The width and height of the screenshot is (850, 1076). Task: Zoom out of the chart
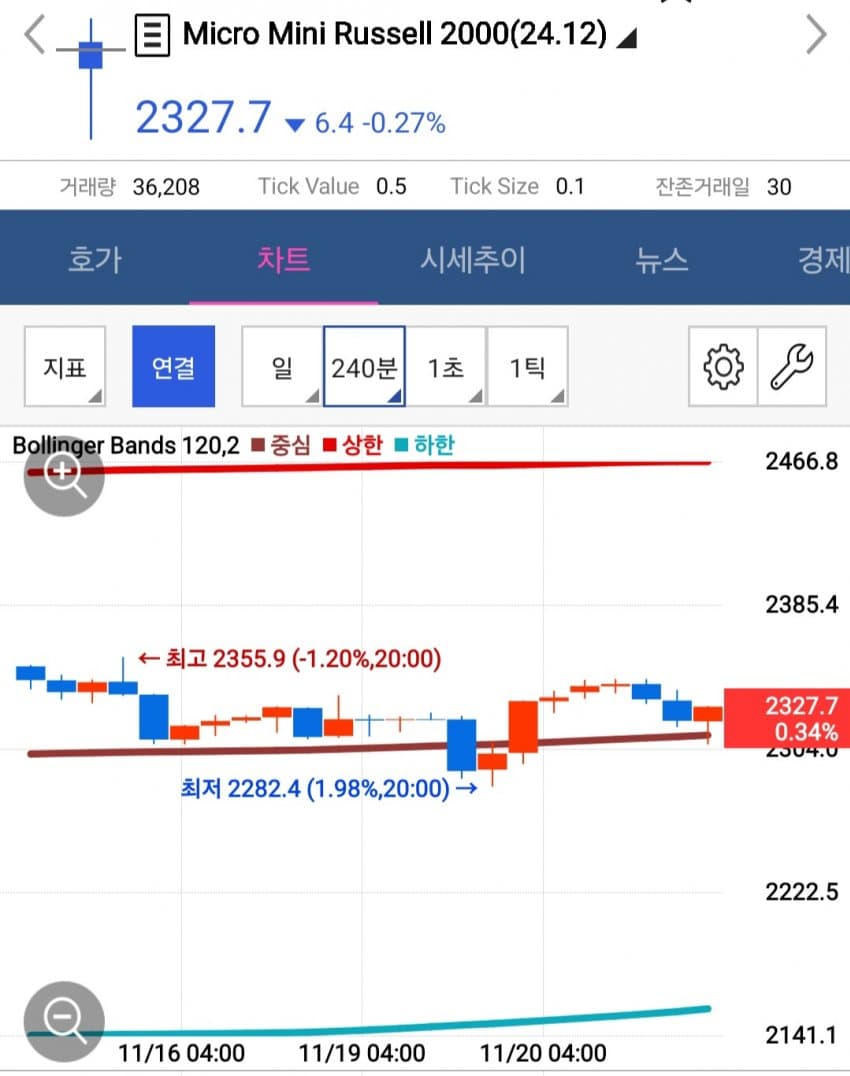64,1021
